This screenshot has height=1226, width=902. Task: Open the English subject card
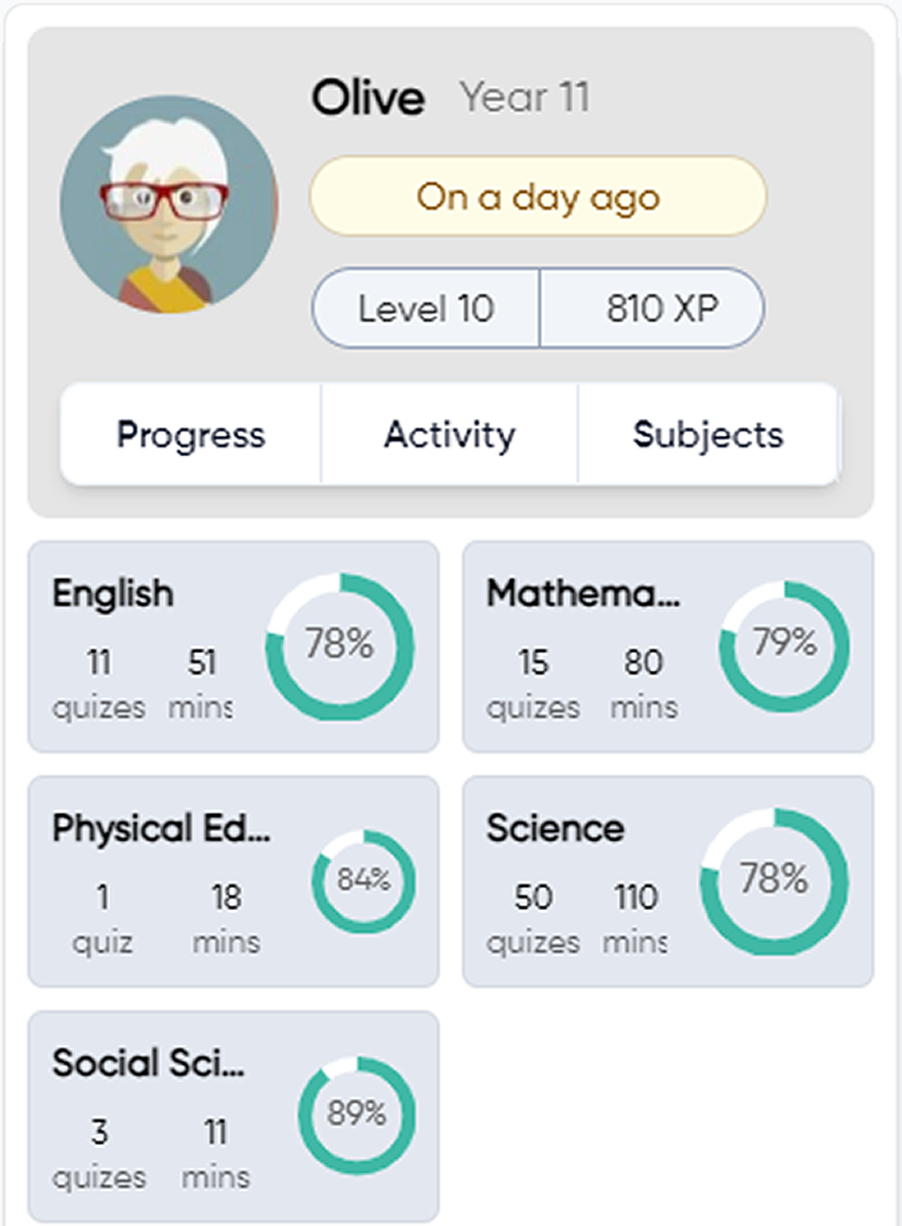[233, 647]
